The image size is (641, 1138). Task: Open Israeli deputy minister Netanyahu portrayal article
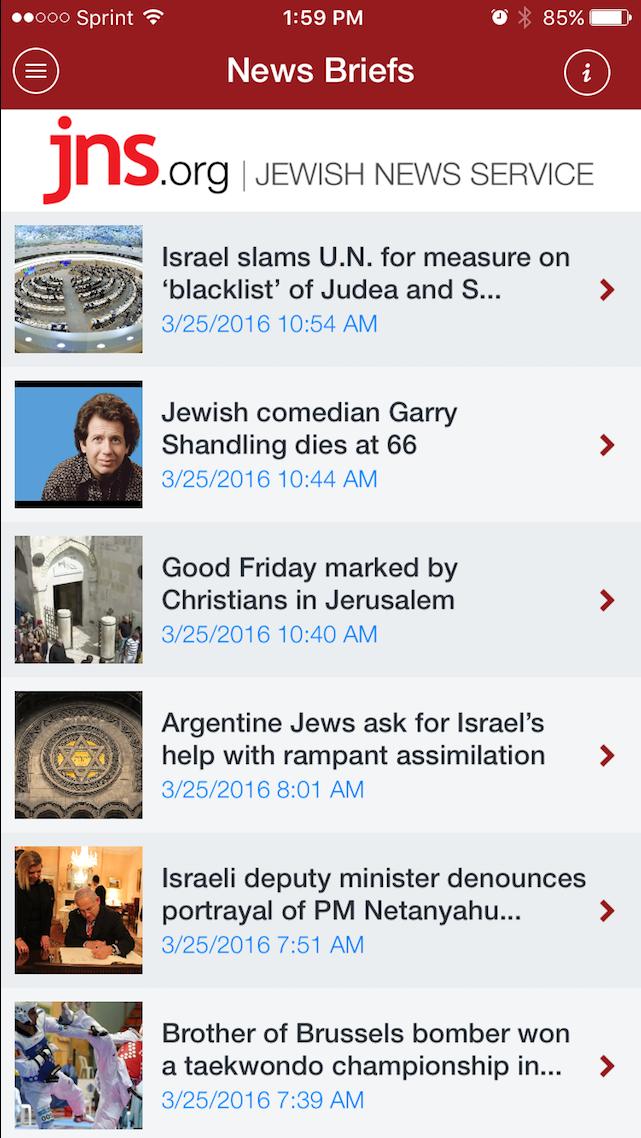(x=366, y=909)
